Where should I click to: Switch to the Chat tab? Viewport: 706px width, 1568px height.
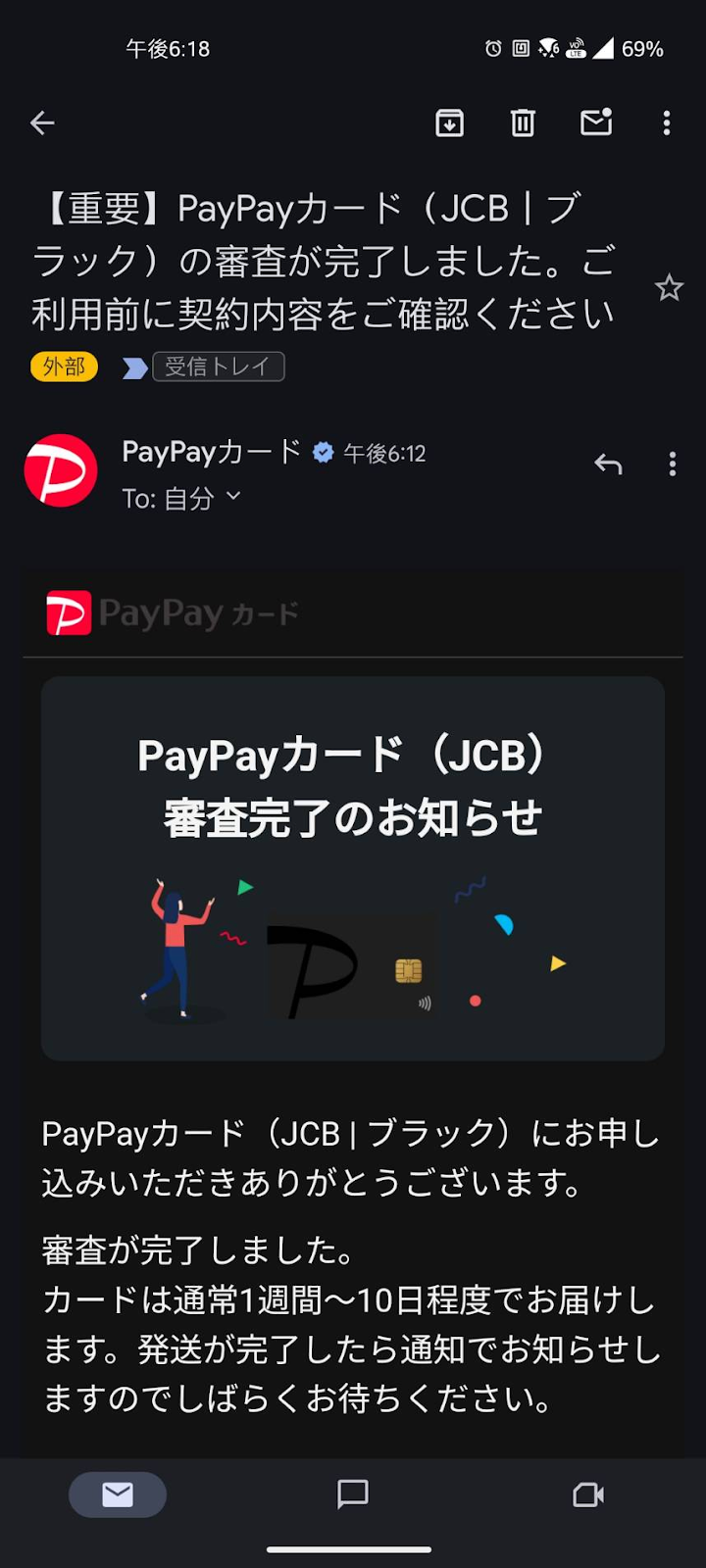tap(352, 1494)
